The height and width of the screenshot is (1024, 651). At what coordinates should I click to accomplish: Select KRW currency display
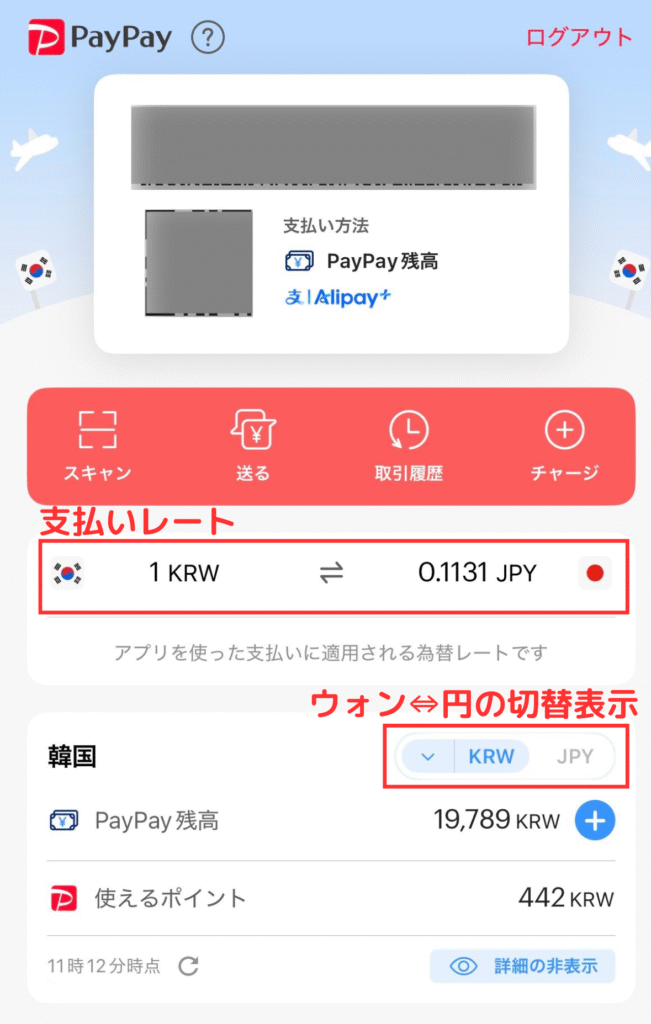[492, 756]
